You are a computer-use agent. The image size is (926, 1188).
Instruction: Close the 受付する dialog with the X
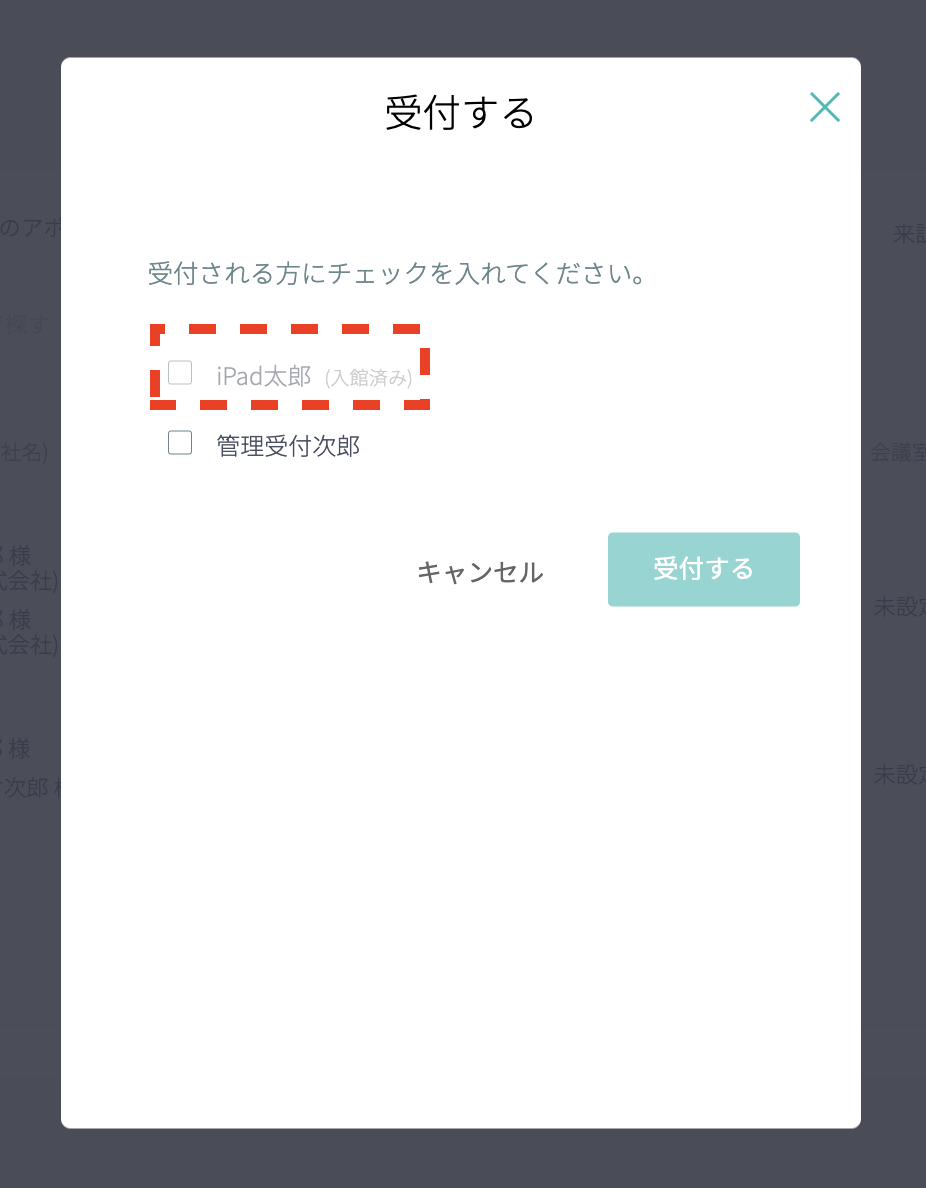pyautogui.click(x=824, y=107)
